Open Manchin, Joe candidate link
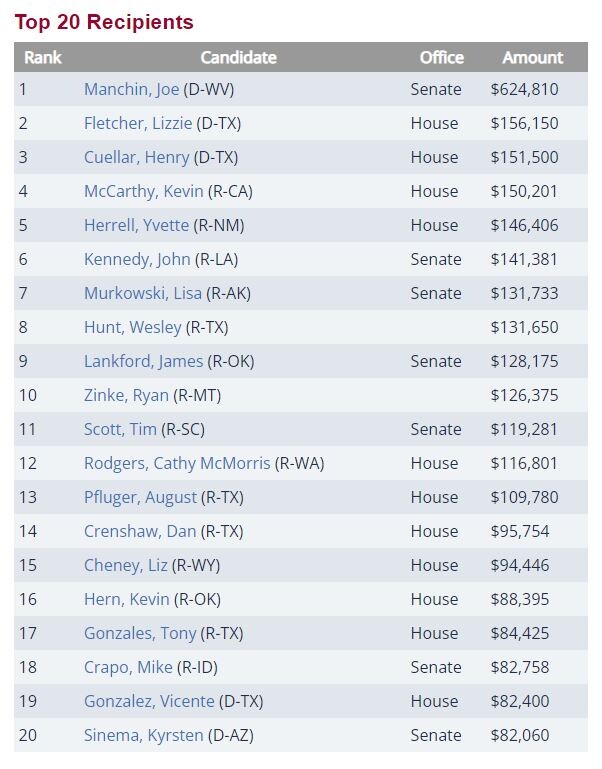 131,89
